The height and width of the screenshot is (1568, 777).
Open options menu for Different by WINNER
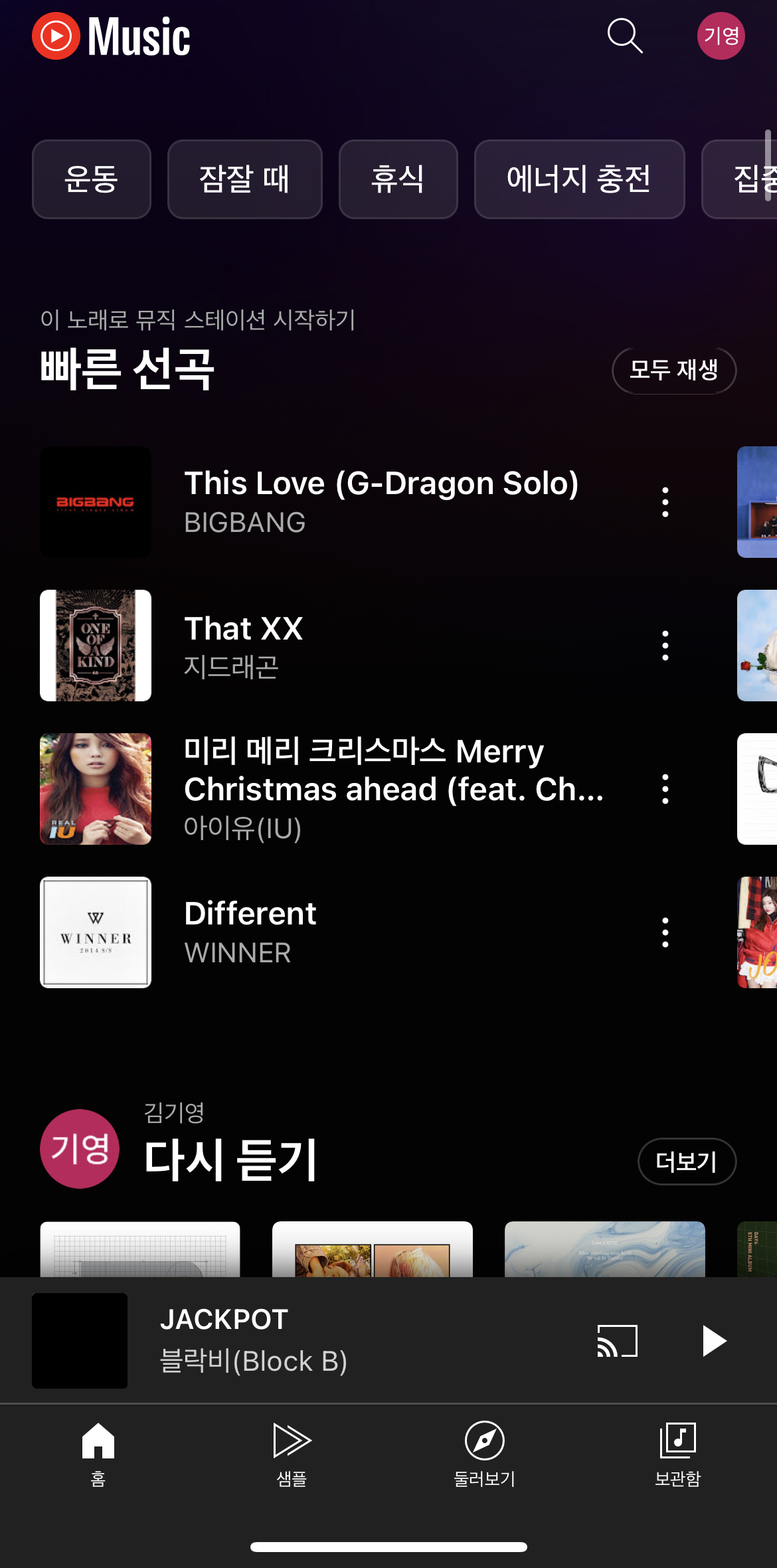665,932
